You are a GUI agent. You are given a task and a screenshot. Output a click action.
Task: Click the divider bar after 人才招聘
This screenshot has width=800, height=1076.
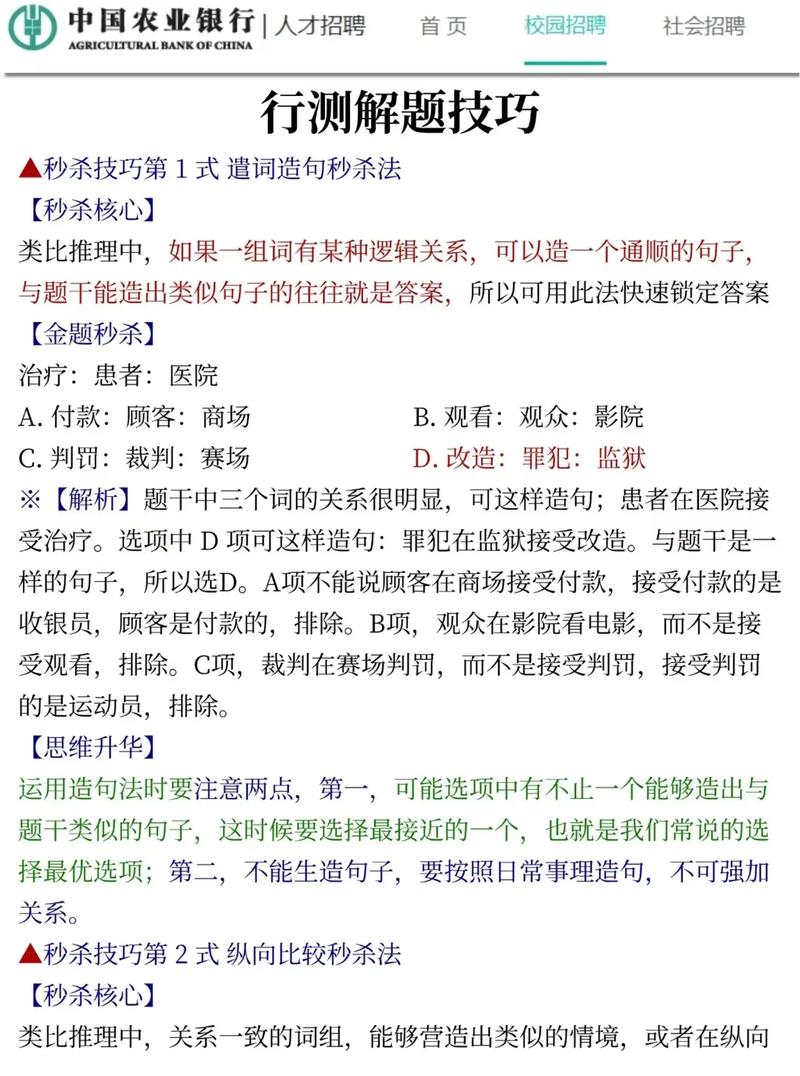pyautogui.click(x=262, y=25)
